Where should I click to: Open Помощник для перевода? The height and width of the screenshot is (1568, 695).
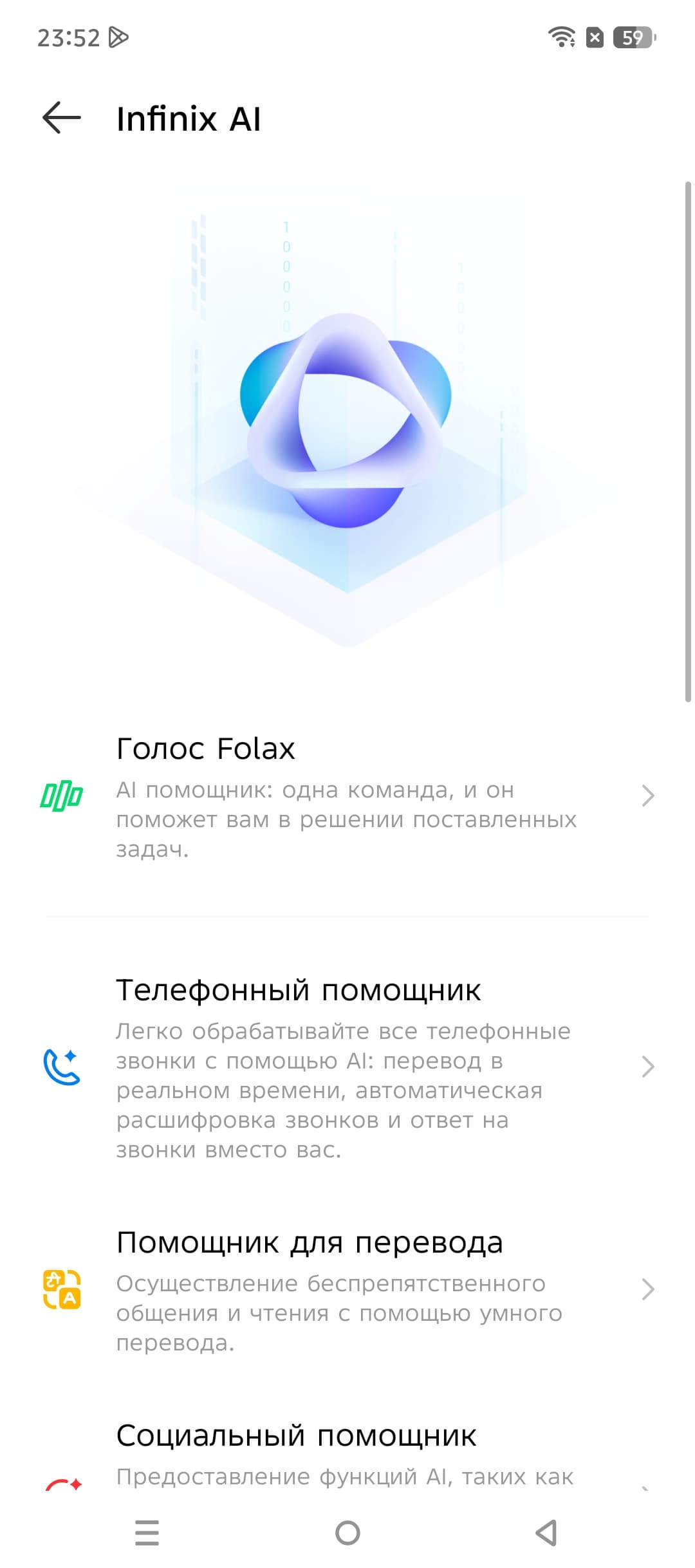coord(347,1290)
